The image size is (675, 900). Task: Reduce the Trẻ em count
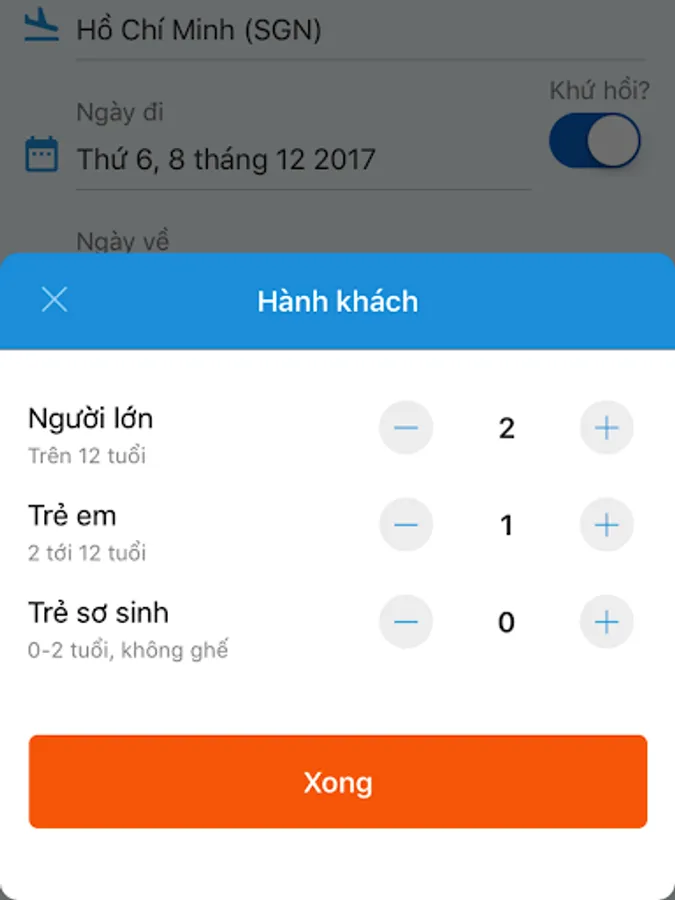[x=406, y=525]
